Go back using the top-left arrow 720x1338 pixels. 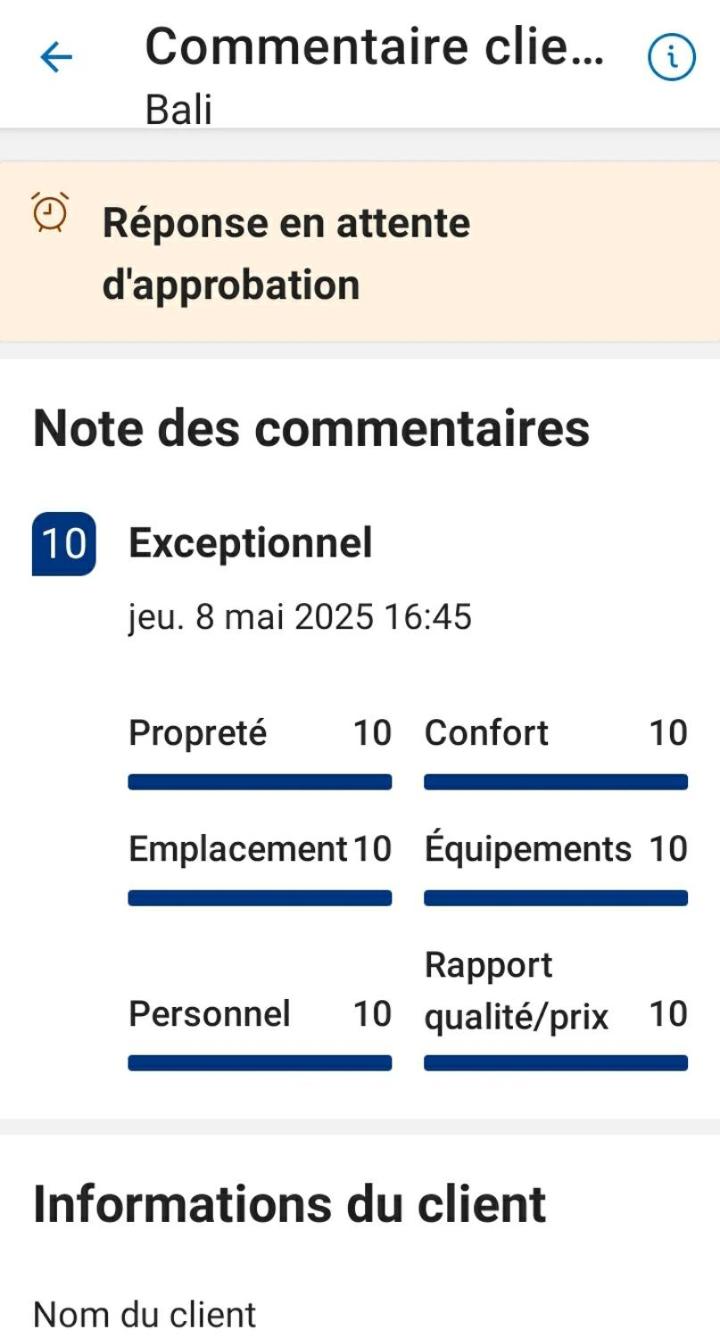56,58
